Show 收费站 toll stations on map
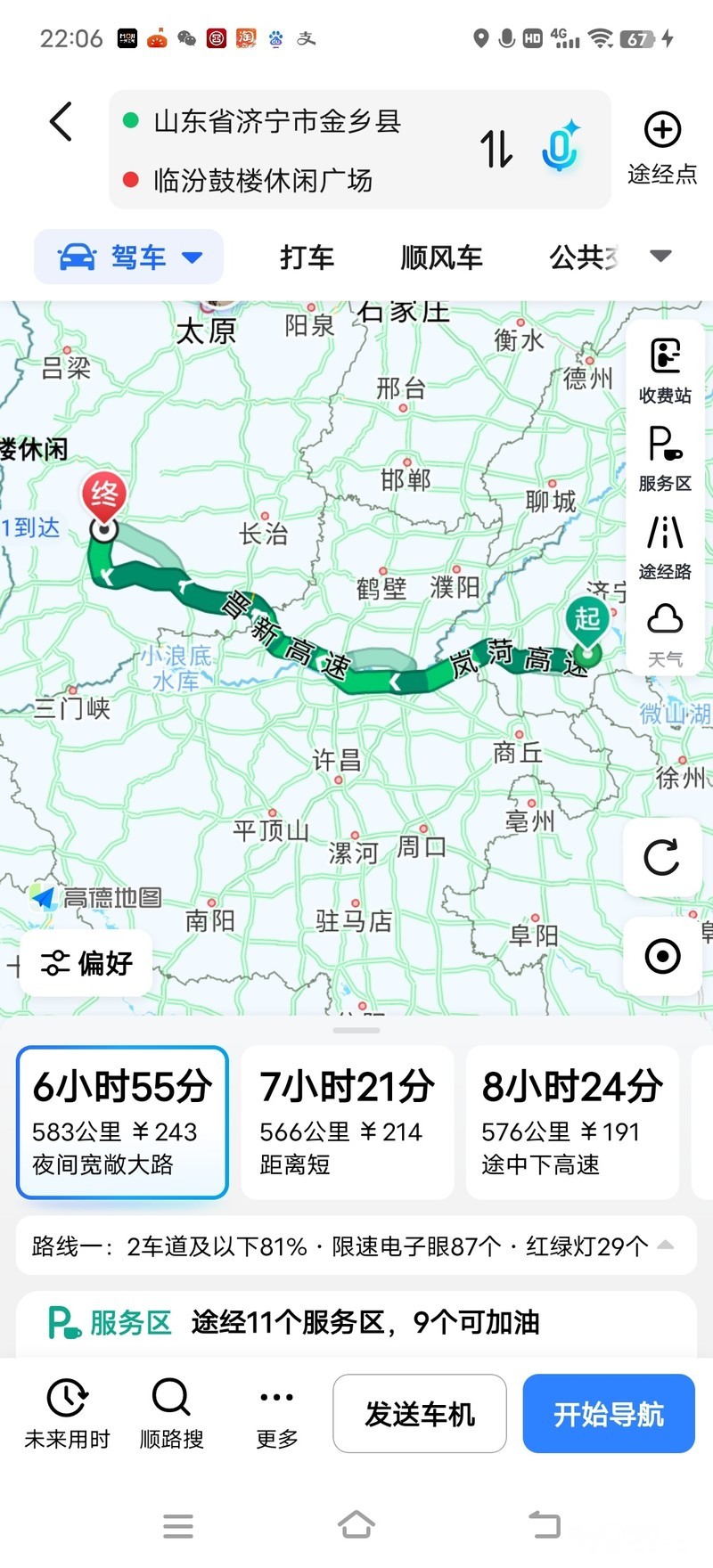 (665, 371)
